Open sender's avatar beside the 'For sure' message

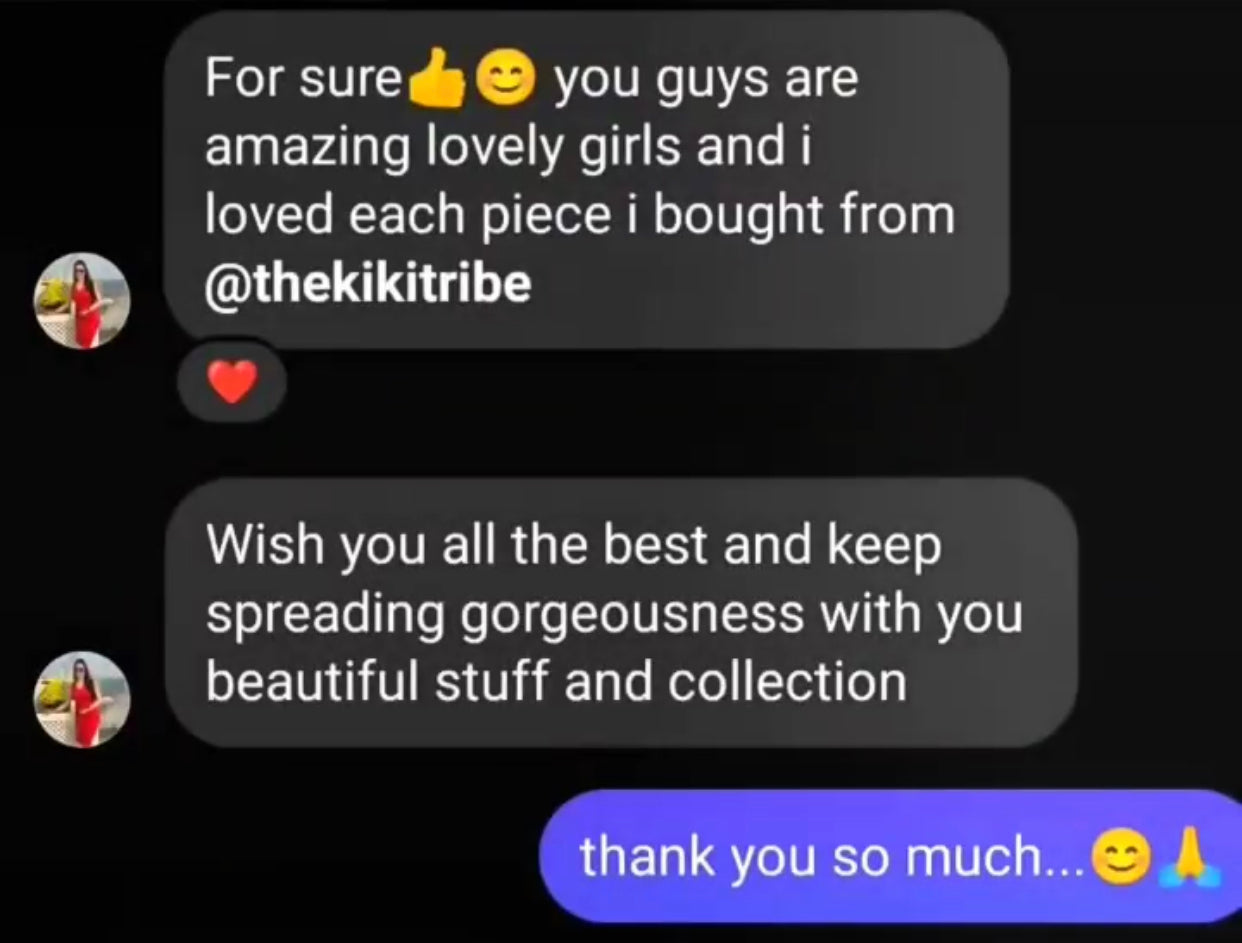[83, 301]
